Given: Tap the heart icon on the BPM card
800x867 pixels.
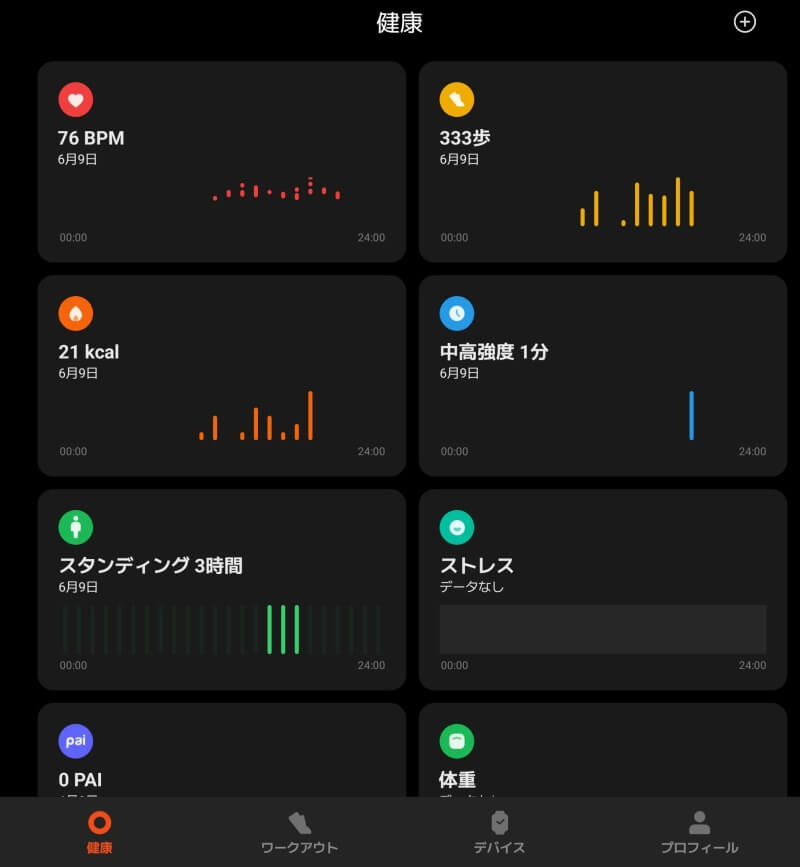Looking at the screenshot, I should 75,99.
